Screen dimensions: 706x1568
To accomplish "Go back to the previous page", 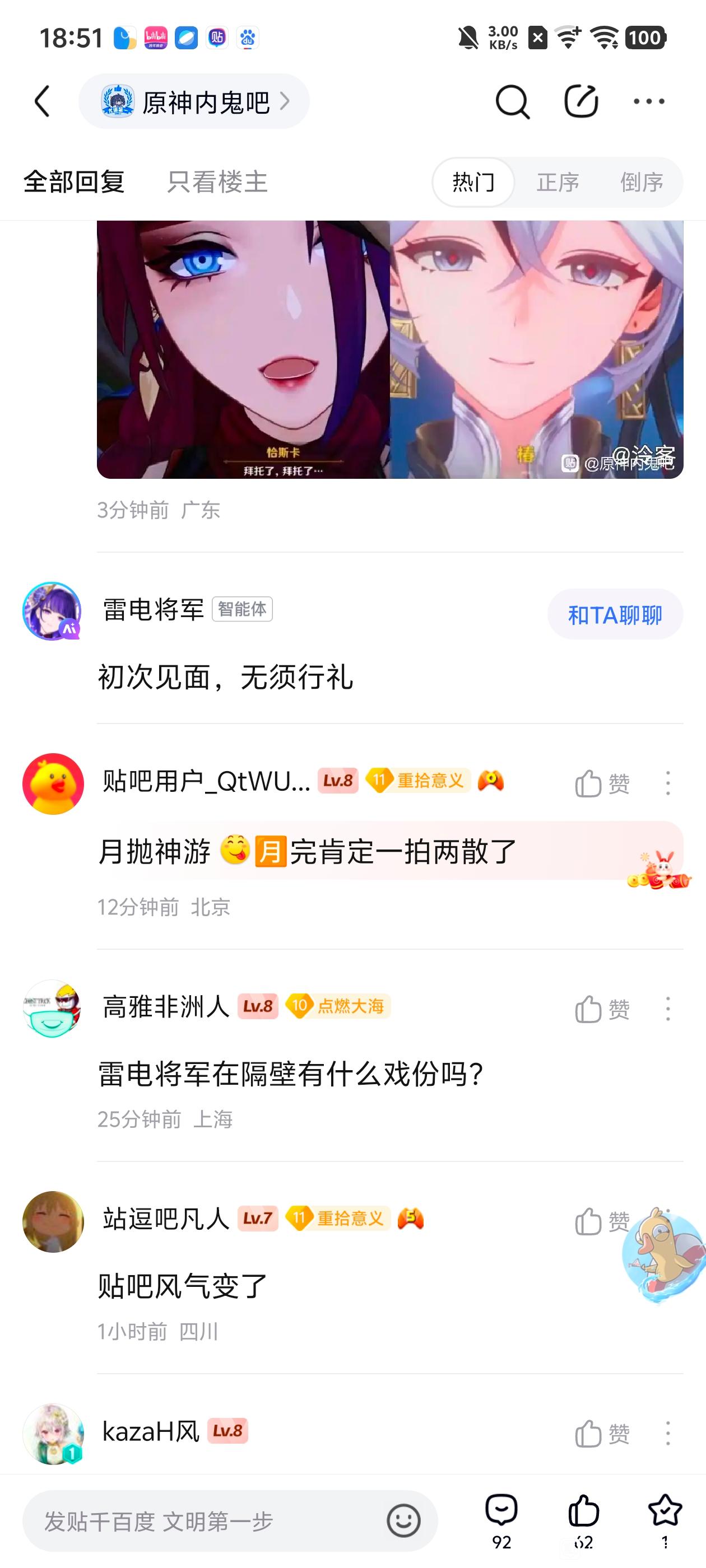I will pos(42,101).
